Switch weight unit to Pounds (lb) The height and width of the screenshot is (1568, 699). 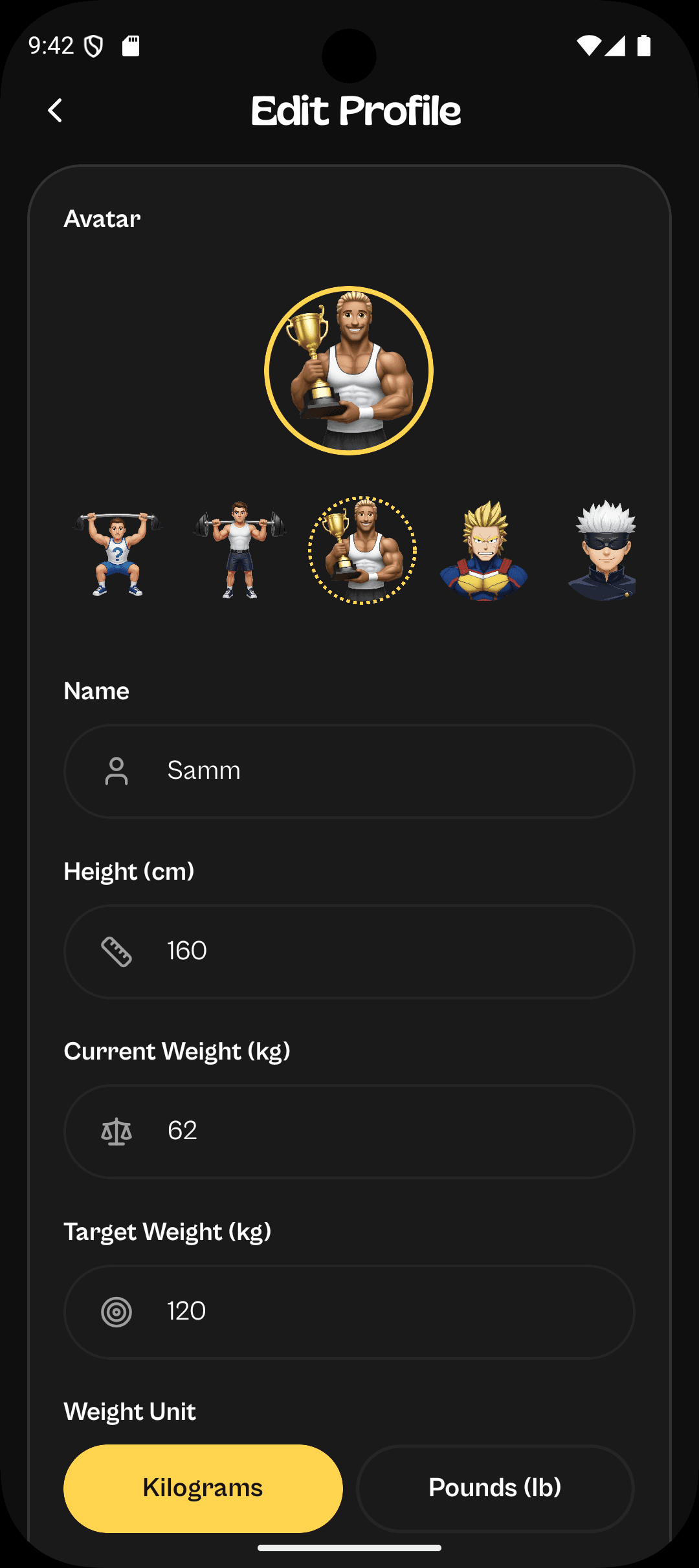click(495, 1488)
